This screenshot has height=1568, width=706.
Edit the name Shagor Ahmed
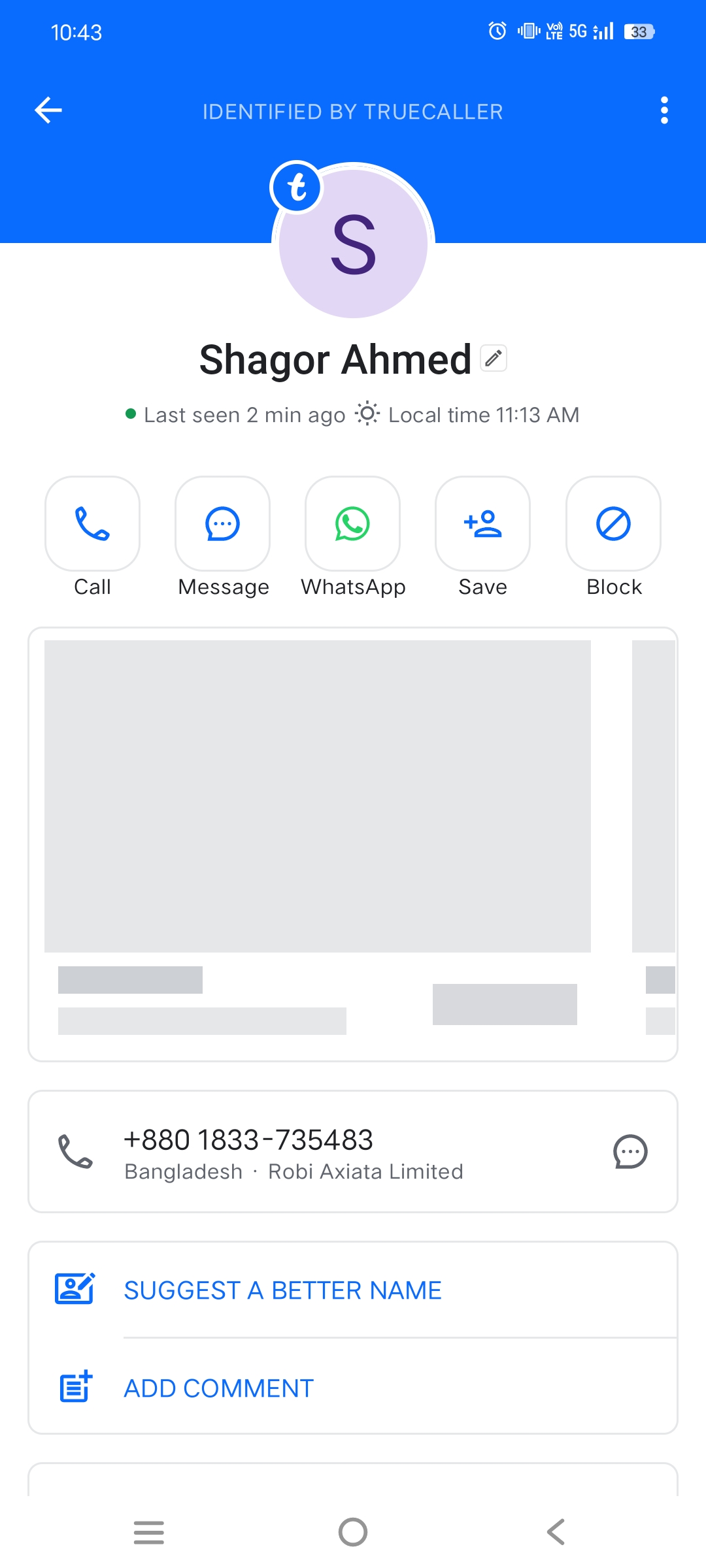click(494, 358)
